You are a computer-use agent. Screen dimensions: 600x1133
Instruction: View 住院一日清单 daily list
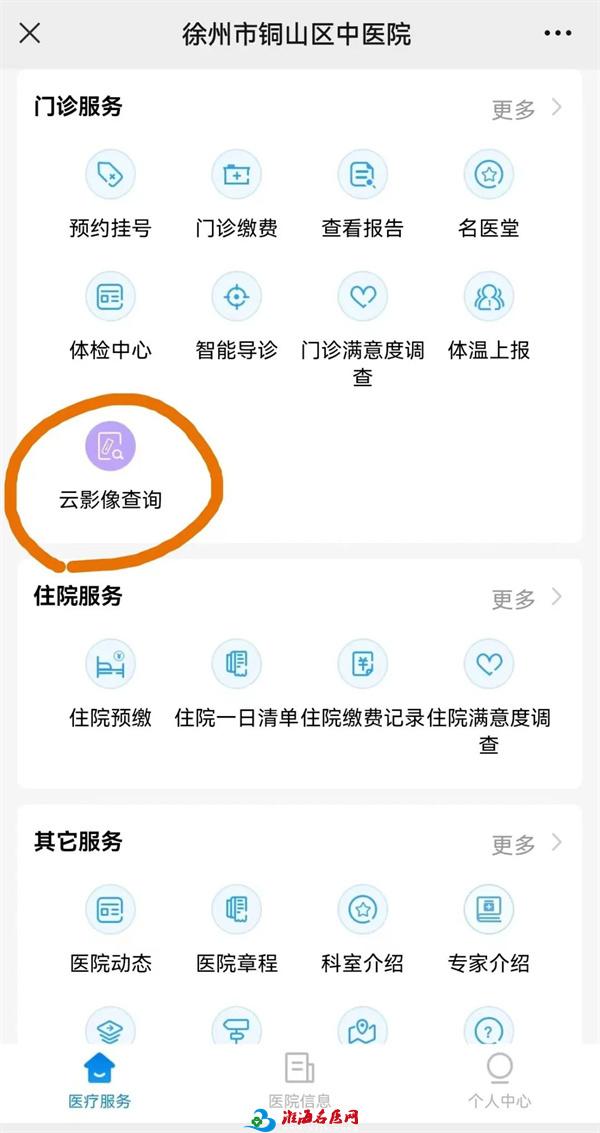pos(236,683)
